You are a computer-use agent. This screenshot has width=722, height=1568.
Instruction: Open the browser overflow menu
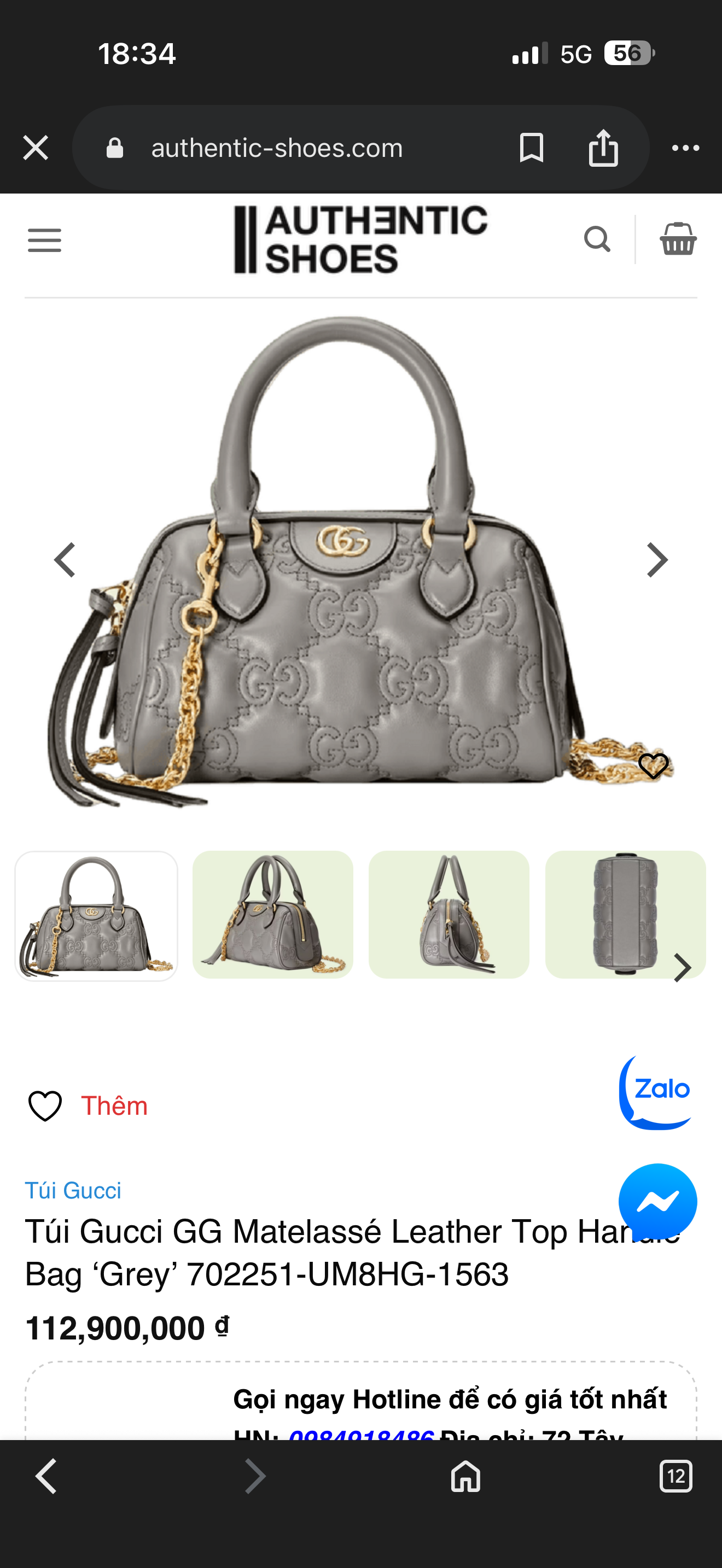685,148
